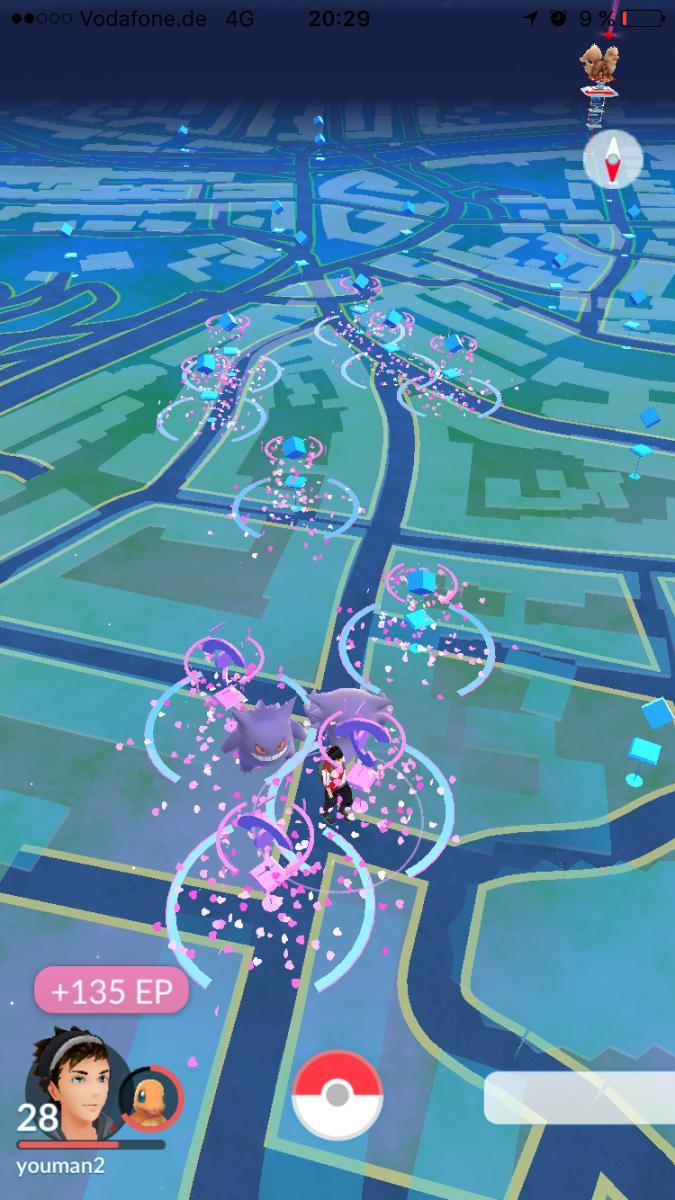Open the Poké Ball main menu
Image resolution: width=675 pixels, height=1200 pixels.
point(337,1097)
